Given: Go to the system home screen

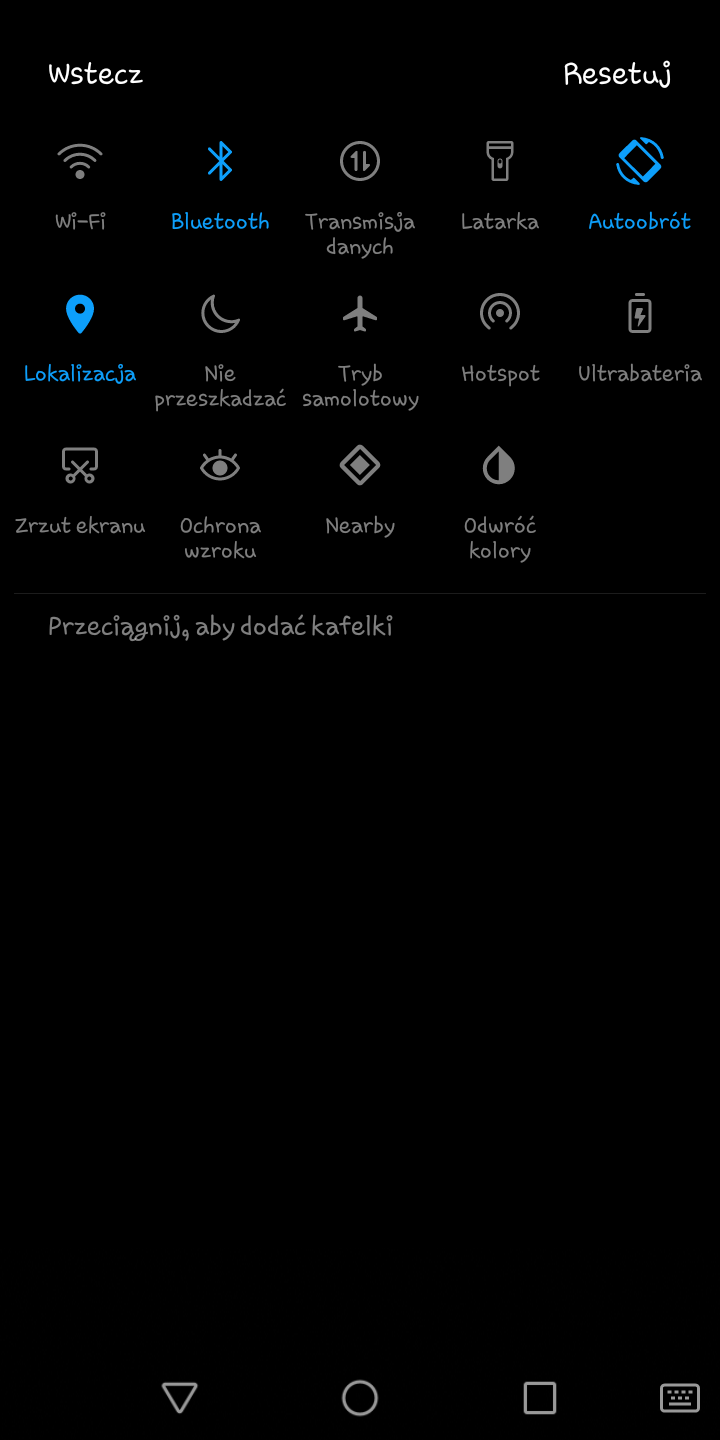Looking at the screenshot, I should (360, 1398).
